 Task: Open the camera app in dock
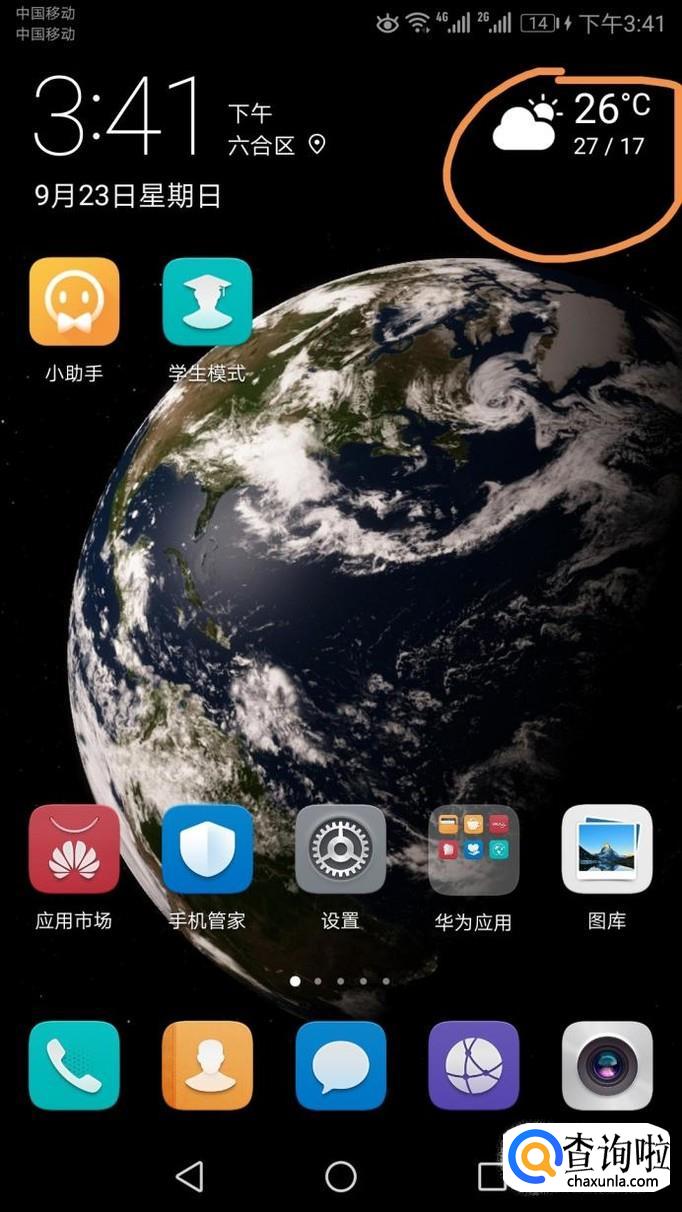click(607, 1065)
